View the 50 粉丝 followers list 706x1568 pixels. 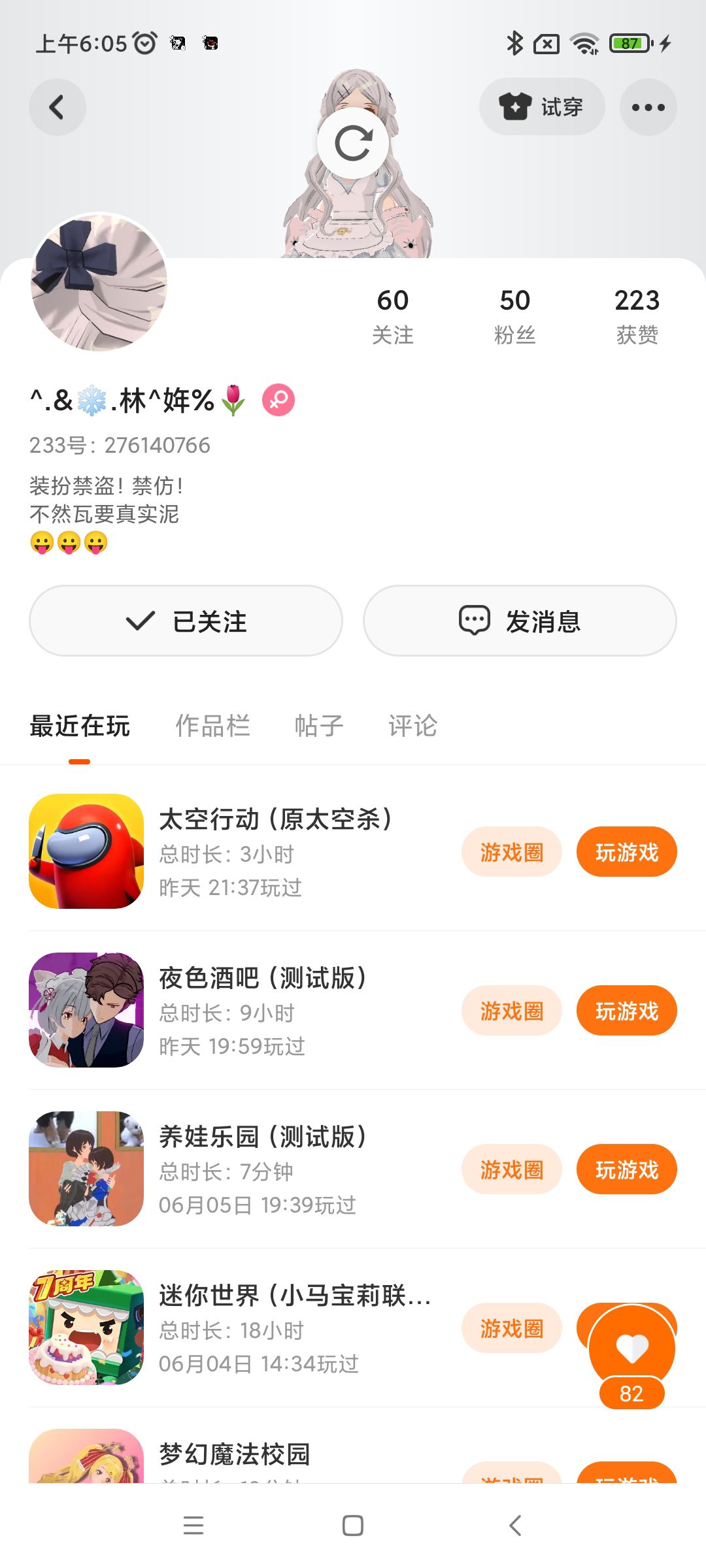[514, 316]
